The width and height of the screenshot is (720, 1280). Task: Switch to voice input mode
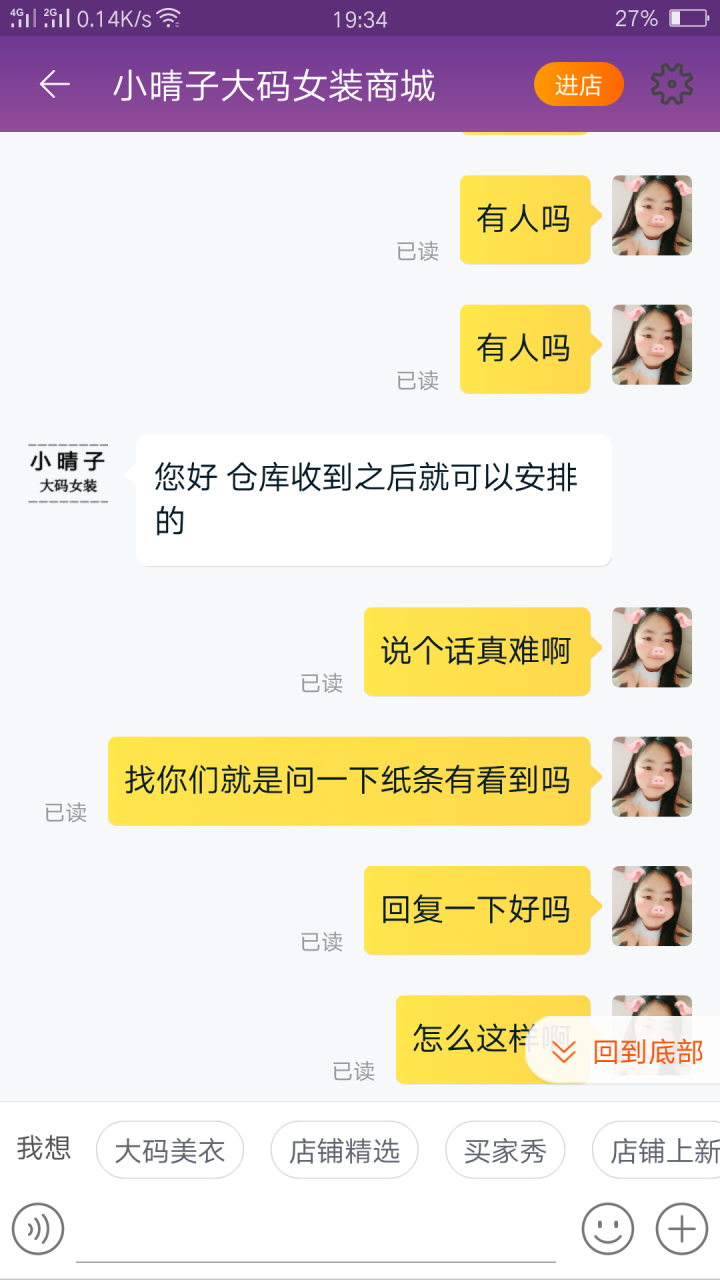pyautogui.click(x=38, y=1228)
